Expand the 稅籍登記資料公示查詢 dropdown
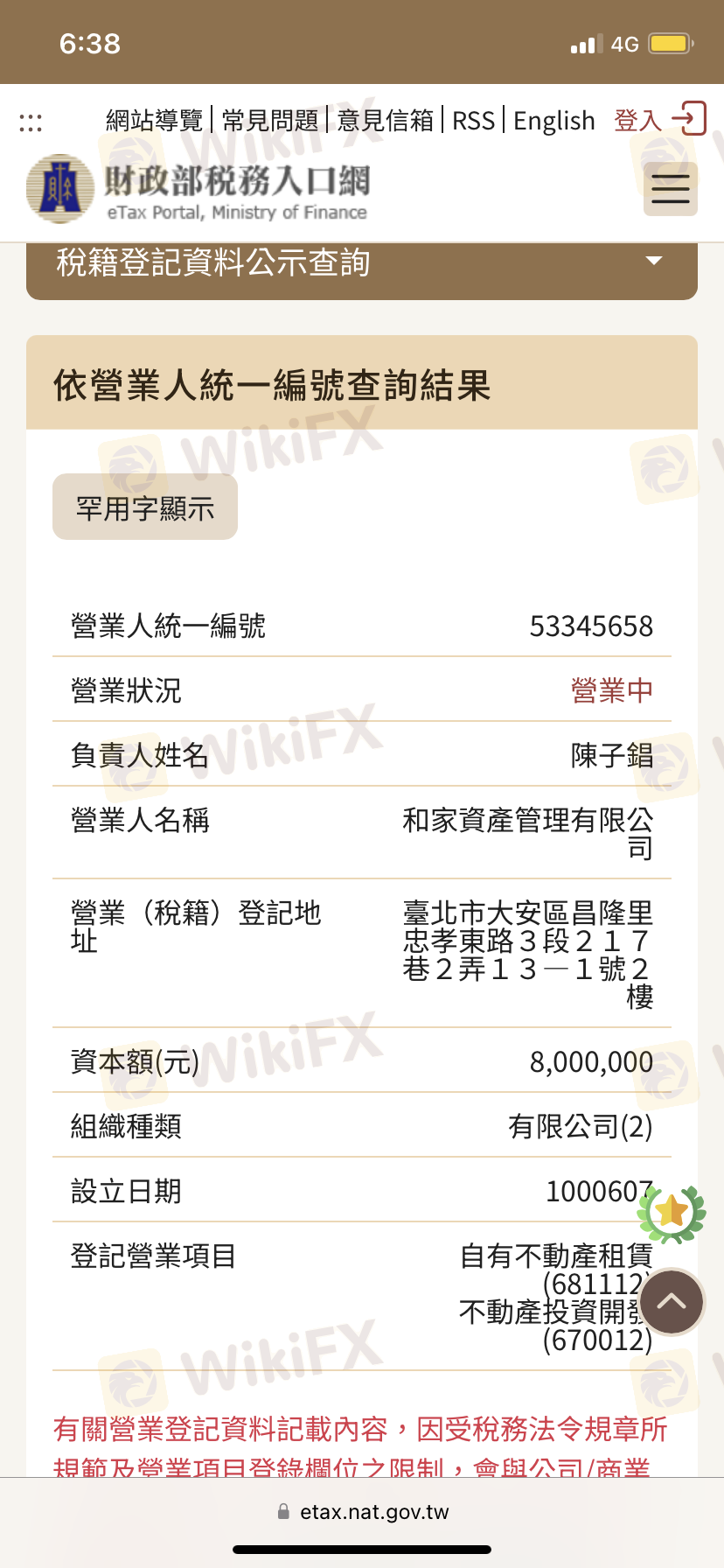The height and width of the screenshot is (1568, 724). [x=362, y=263]
